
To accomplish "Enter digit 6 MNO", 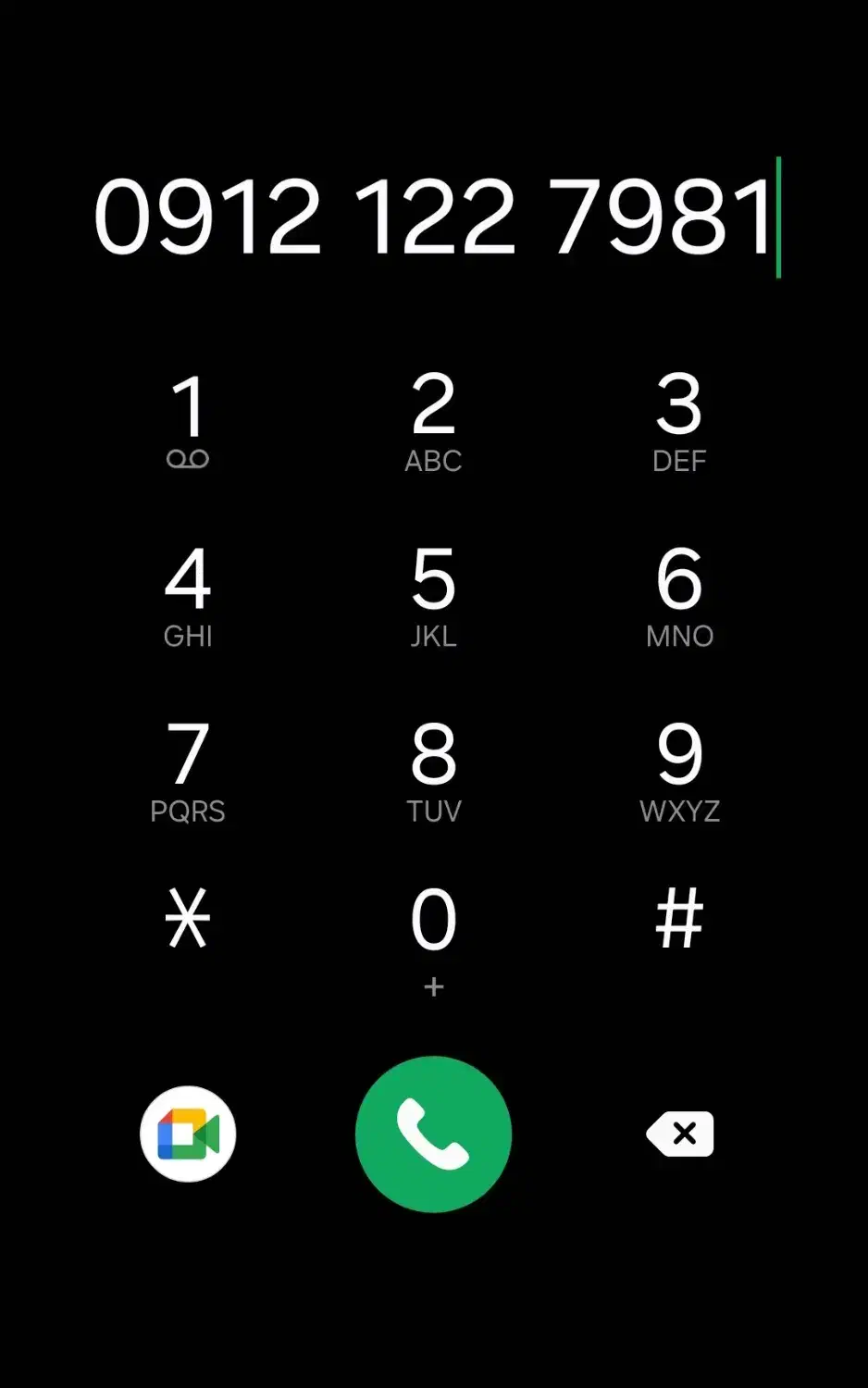I will [679, 596].
